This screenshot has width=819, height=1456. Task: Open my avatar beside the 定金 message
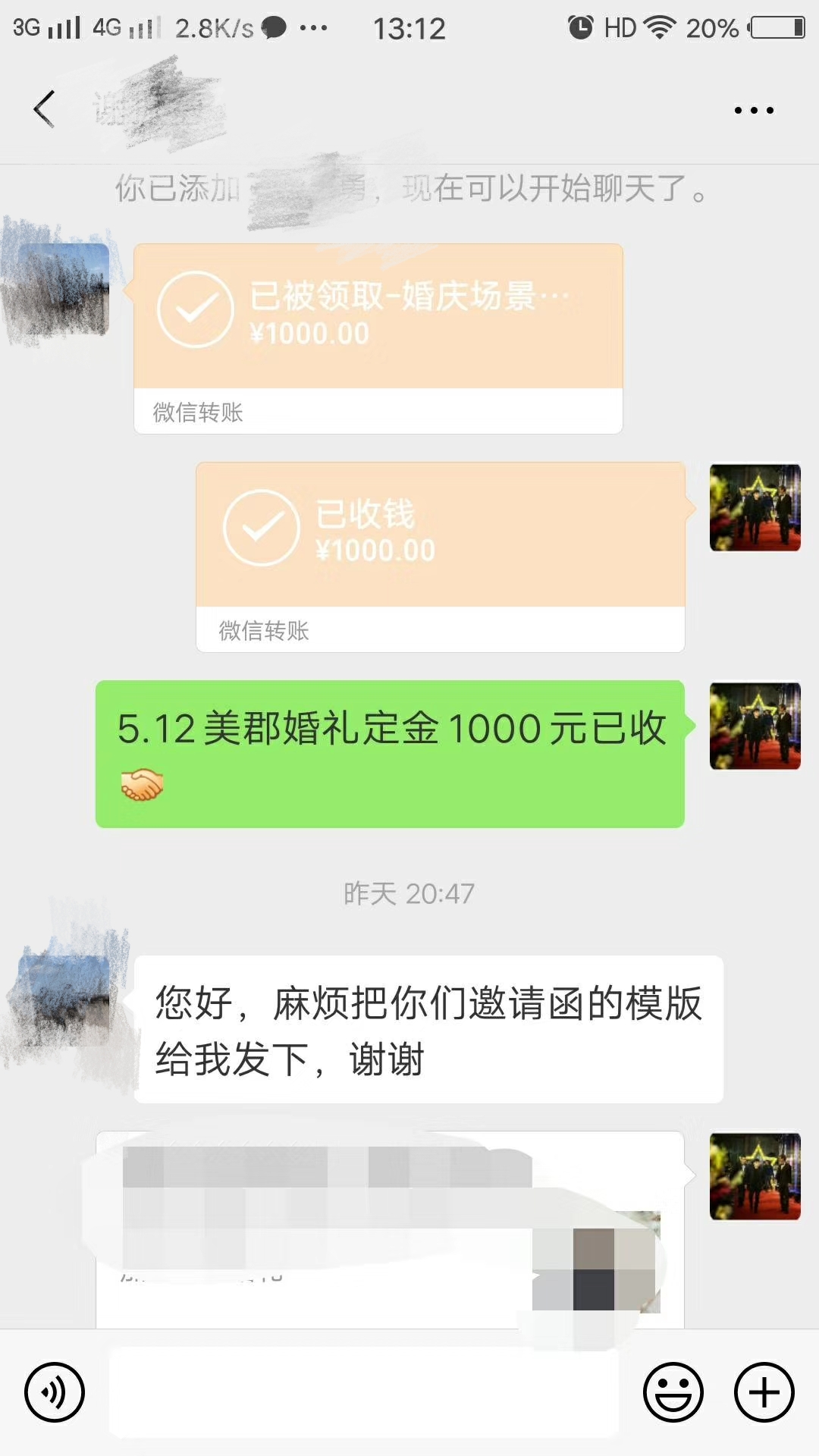pos(755,726)
